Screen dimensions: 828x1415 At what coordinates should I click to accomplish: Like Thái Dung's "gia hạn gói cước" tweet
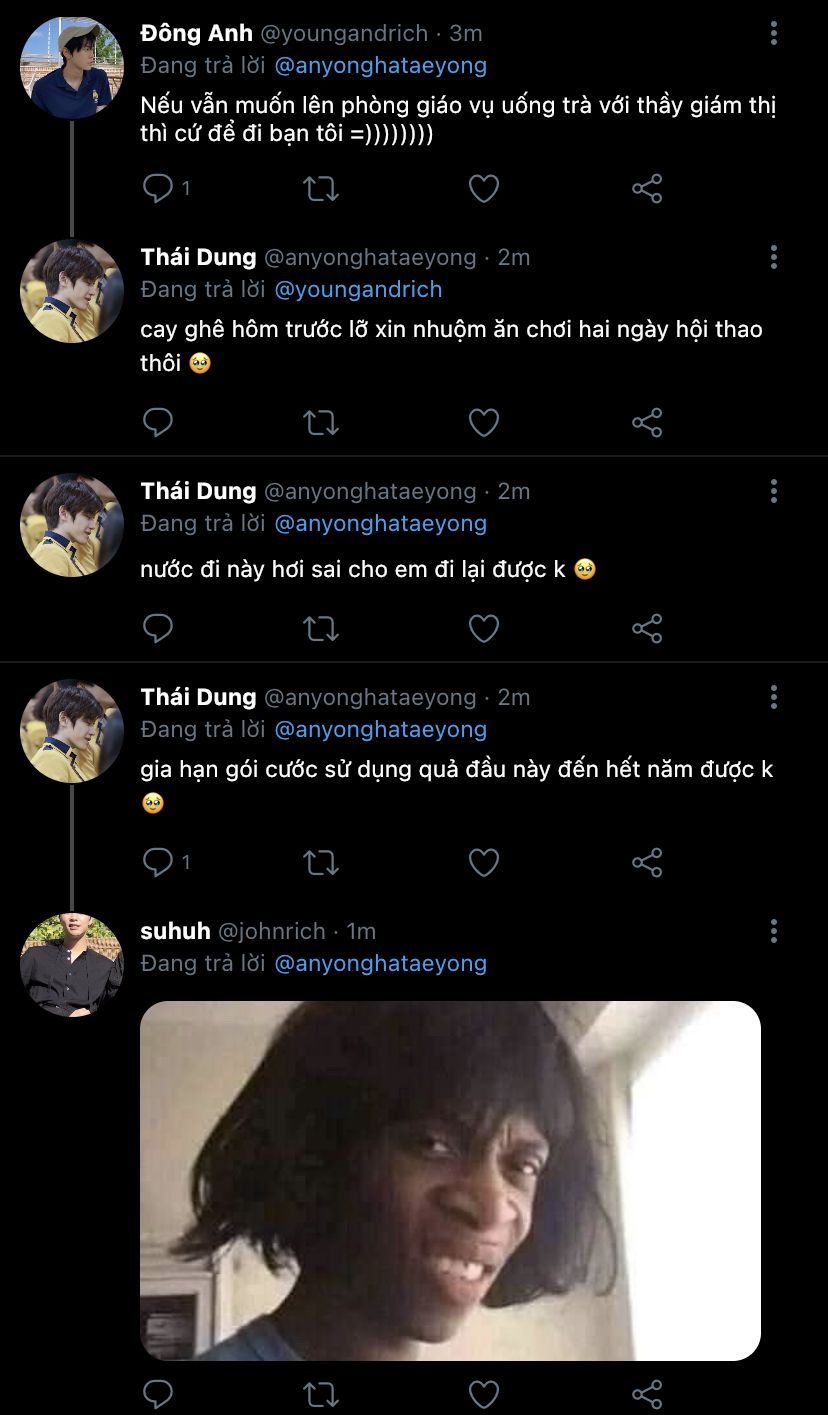pyautogui.click(x=484, y=862)
